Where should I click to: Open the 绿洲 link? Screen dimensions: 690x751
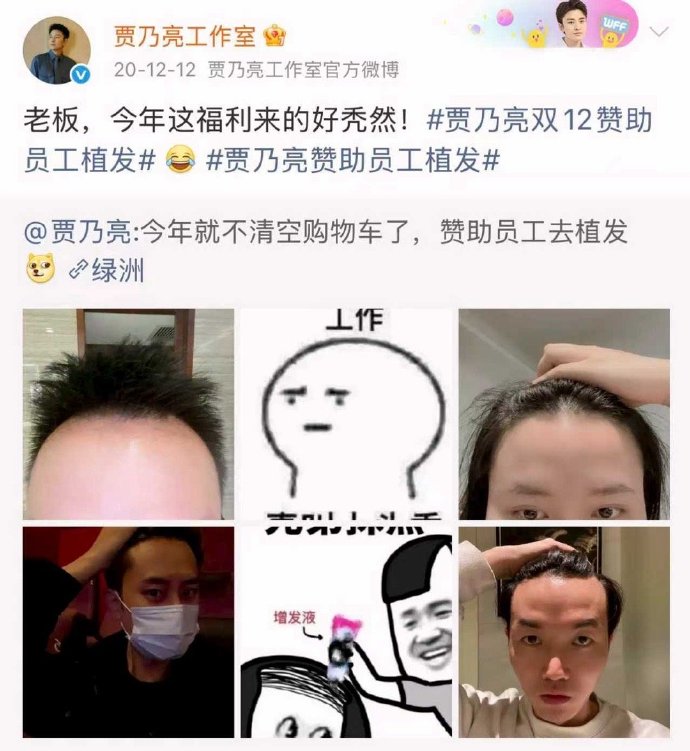[x=106, y=270]
